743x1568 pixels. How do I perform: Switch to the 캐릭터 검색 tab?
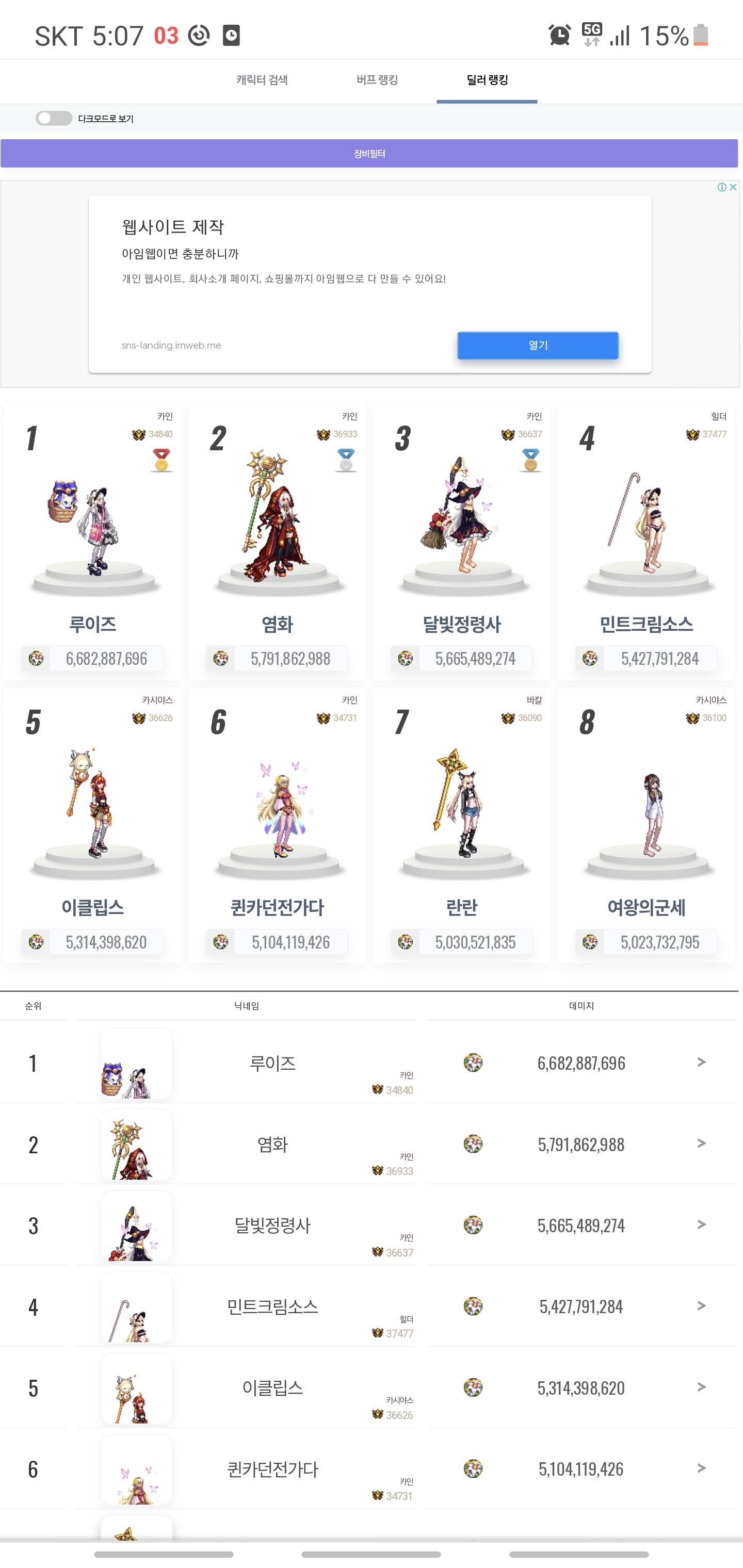262,80
